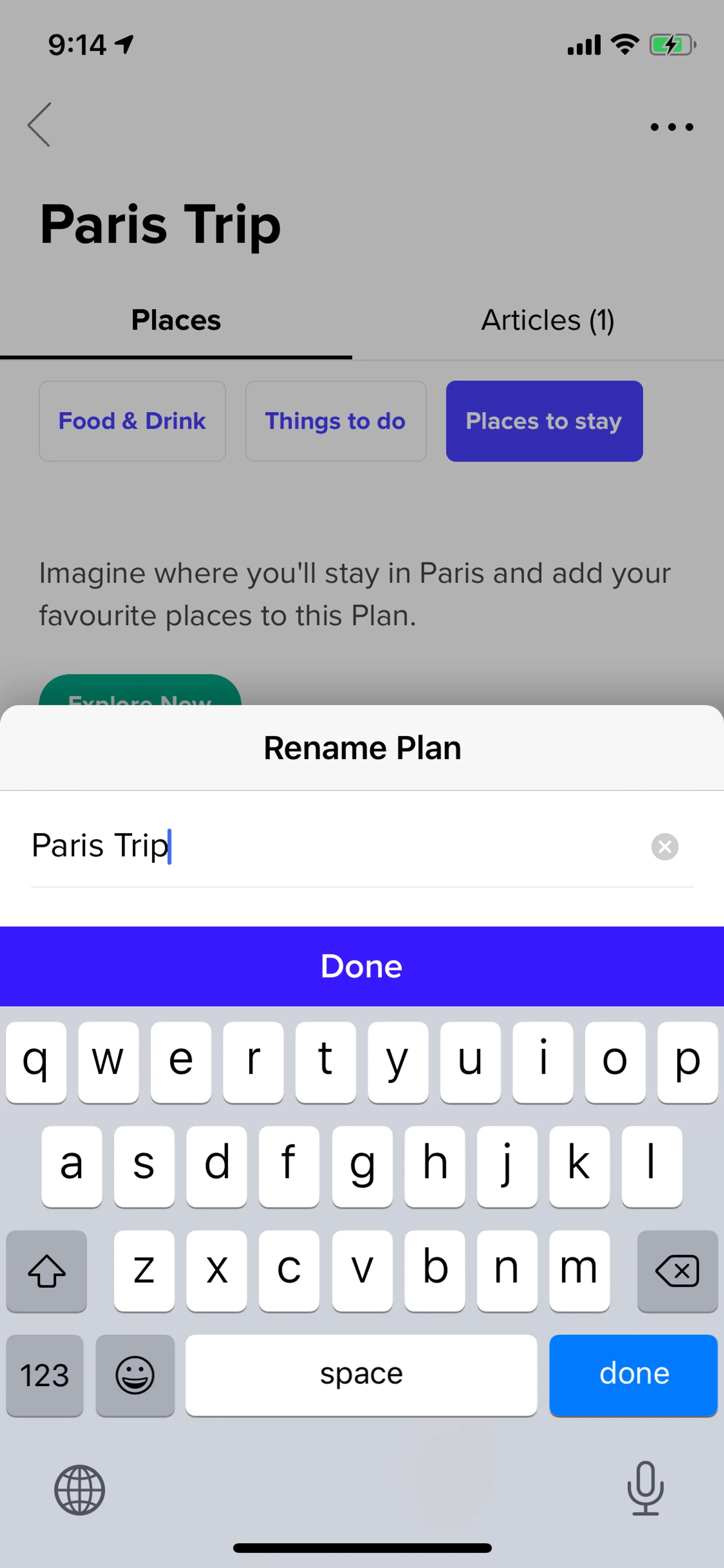Clear the plan name text field
The width and height of the screenshot is (724, 1568).
664,846
